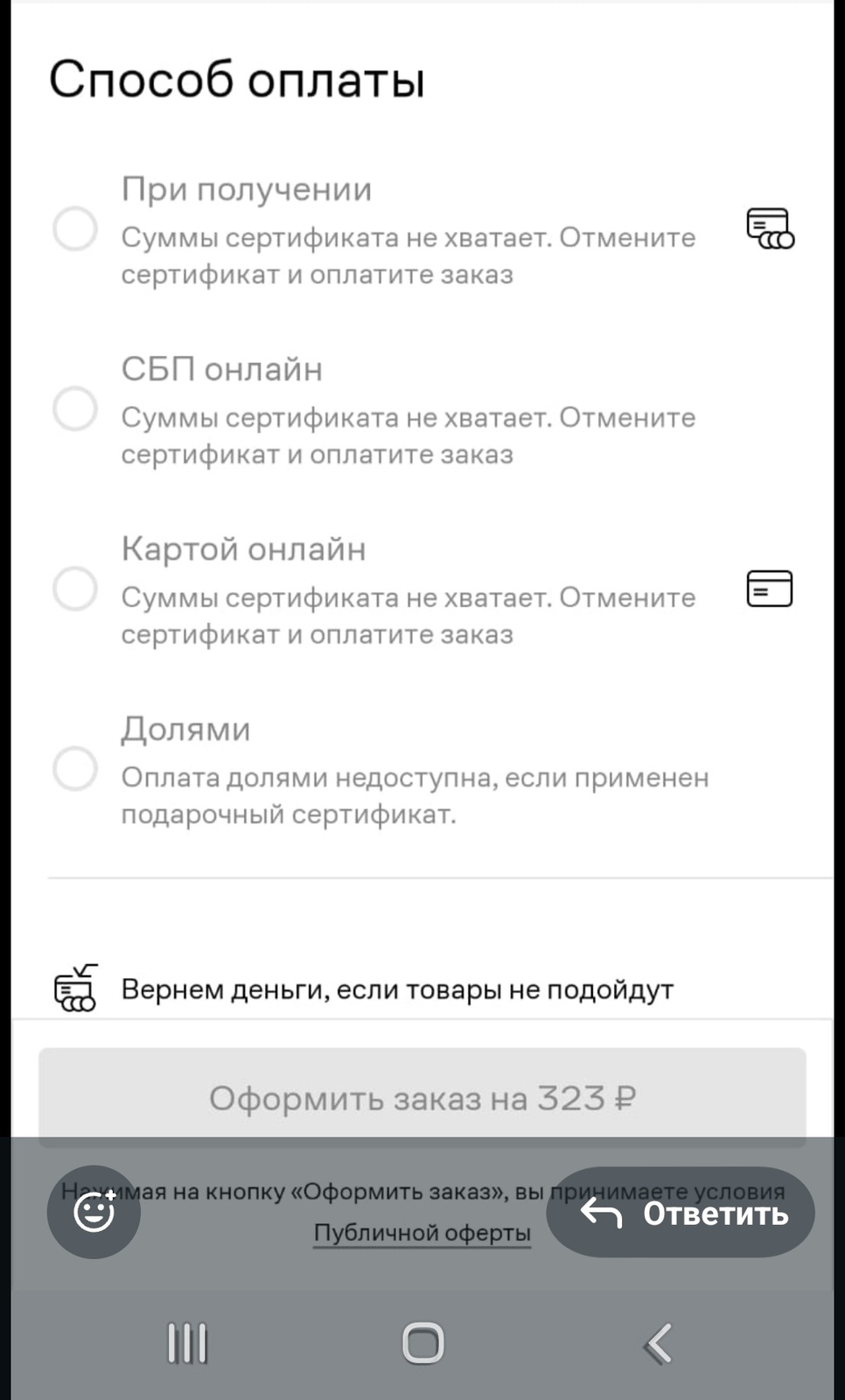Open the «Публичной оферты» link

click(x=422, y=1233)
